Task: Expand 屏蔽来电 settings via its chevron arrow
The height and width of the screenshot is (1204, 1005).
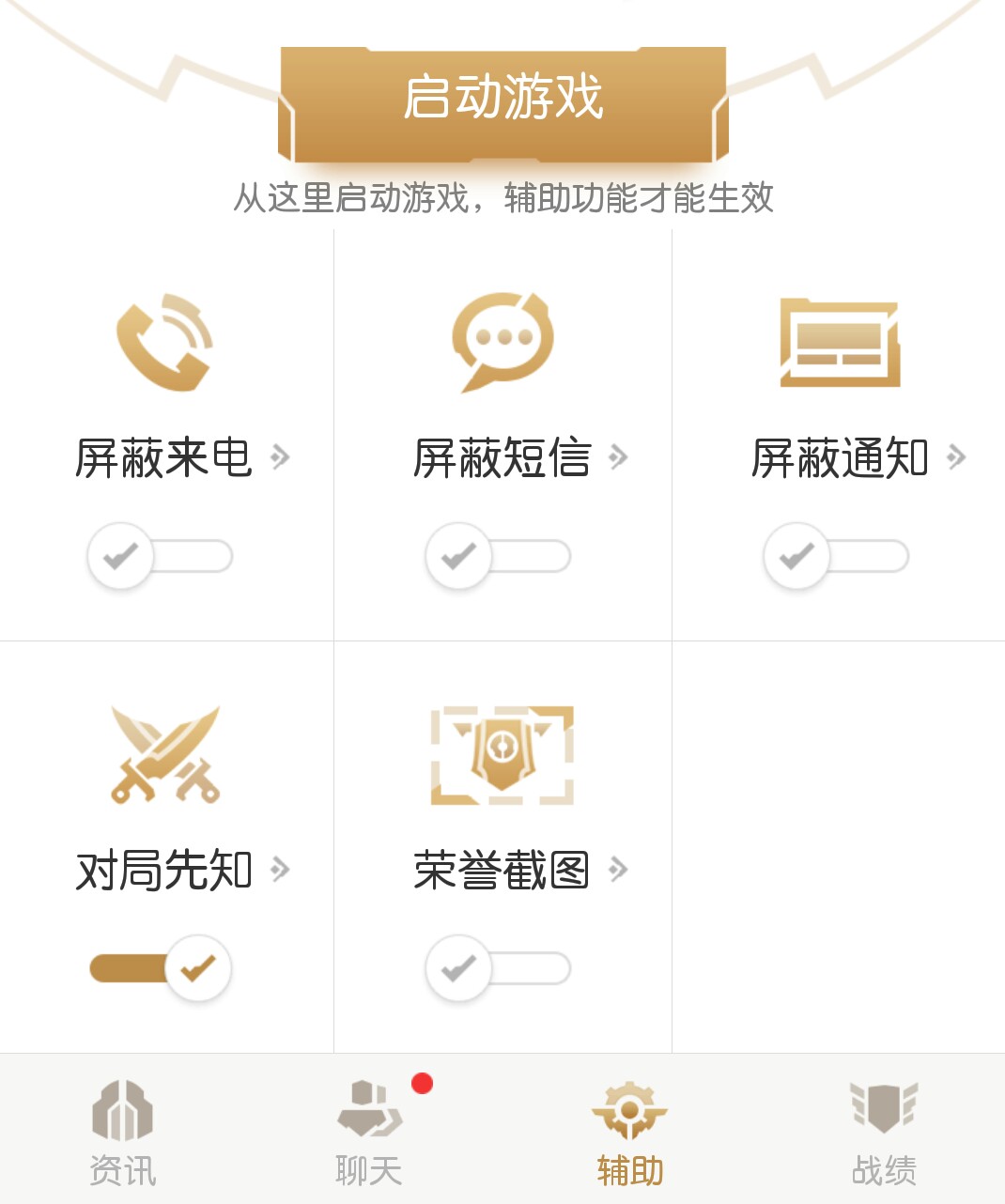Action: [279, 457]
